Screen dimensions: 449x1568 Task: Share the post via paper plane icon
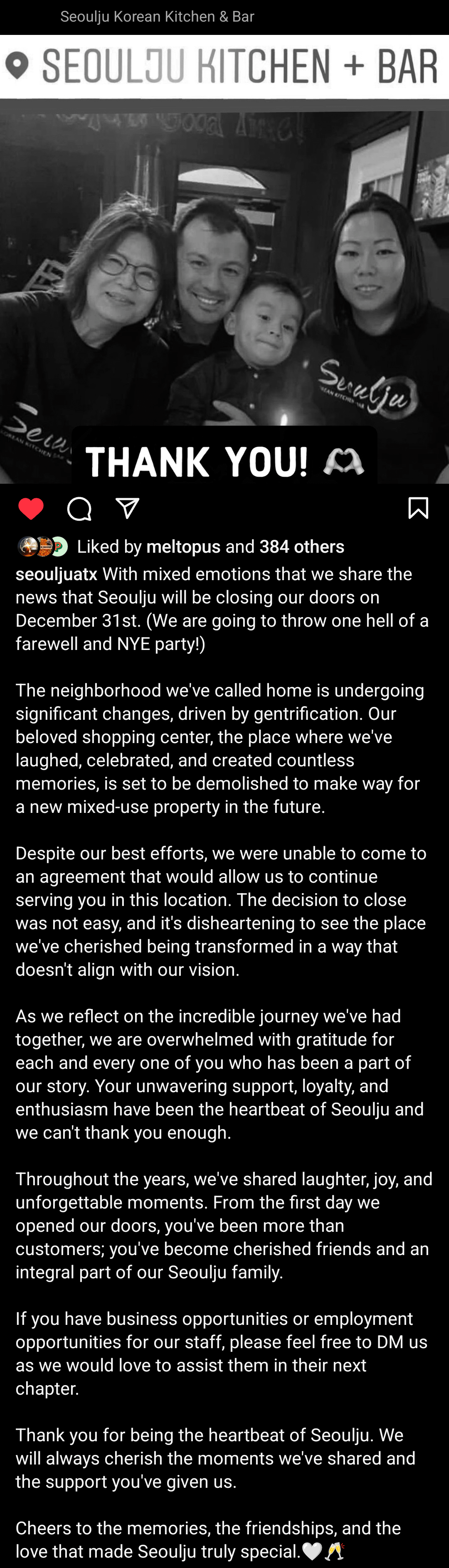coord(127,508)
